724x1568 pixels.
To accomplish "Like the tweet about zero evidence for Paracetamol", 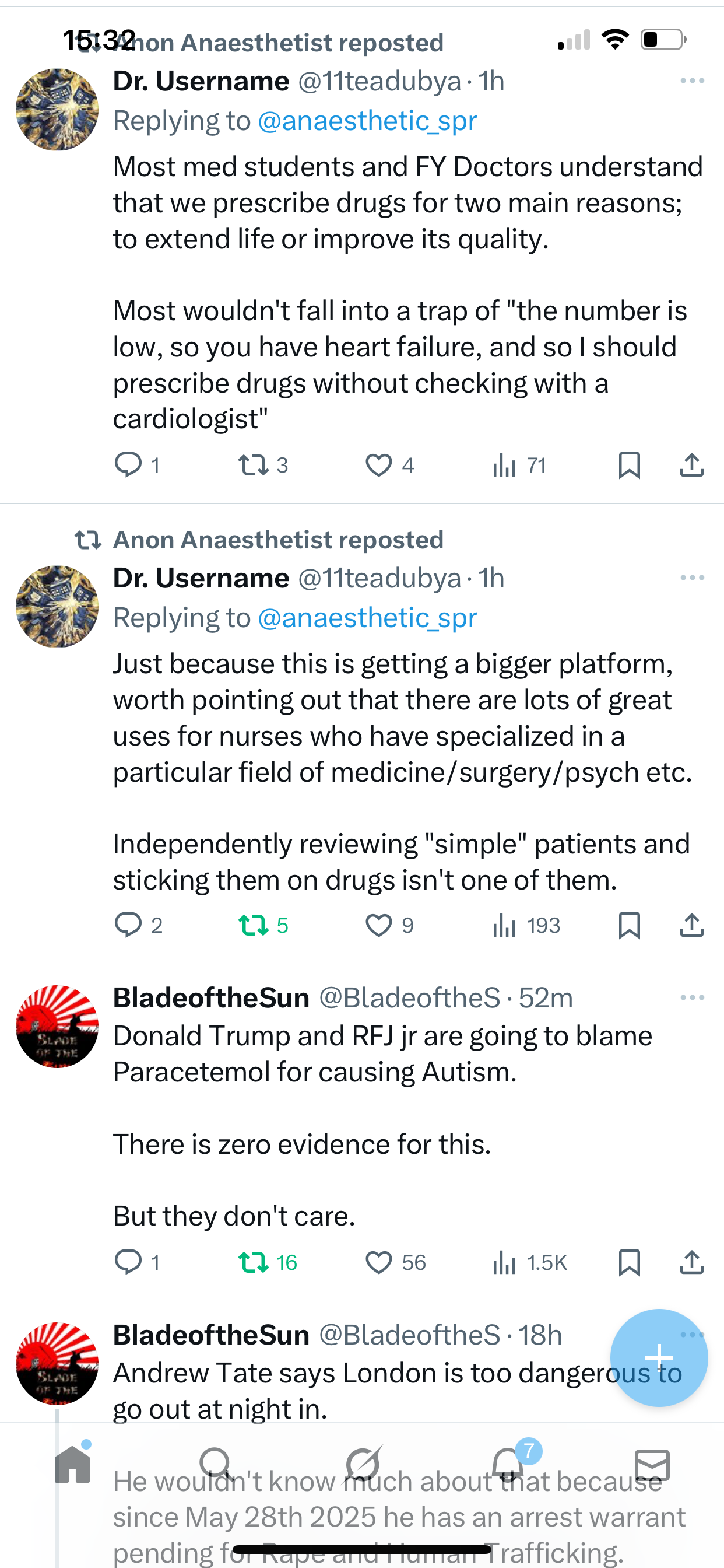I will pos(378,1262).
